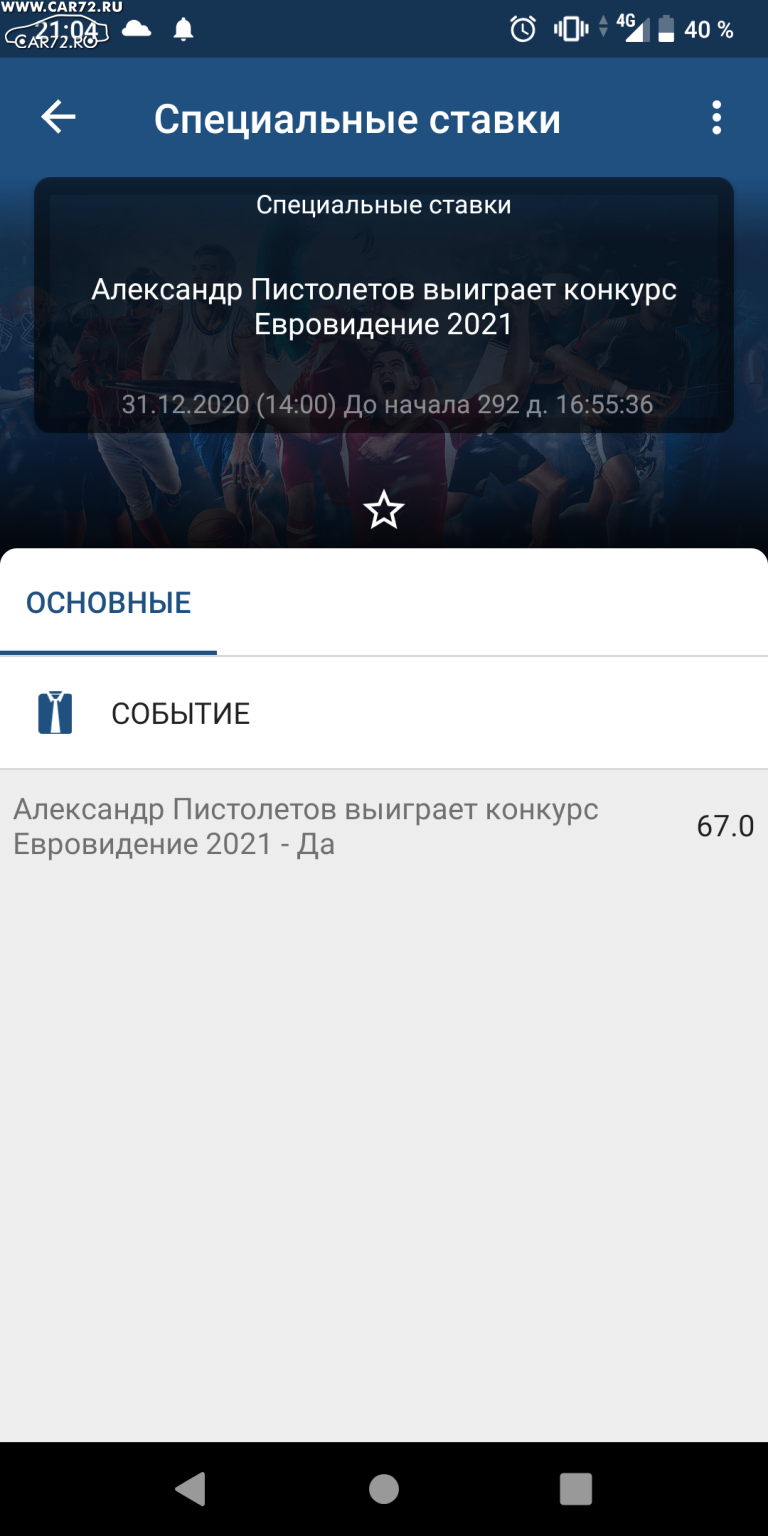Viewport: 768px width, 1536px height.
Task: Tap the system home button
Action: (384, 1488)
